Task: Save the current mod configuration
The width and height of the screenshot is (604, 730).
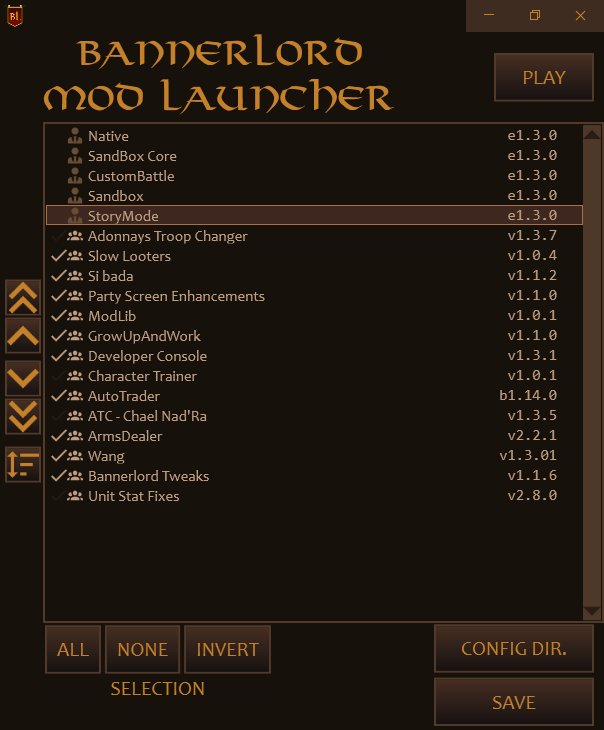Action: click(x=514, y=702)
